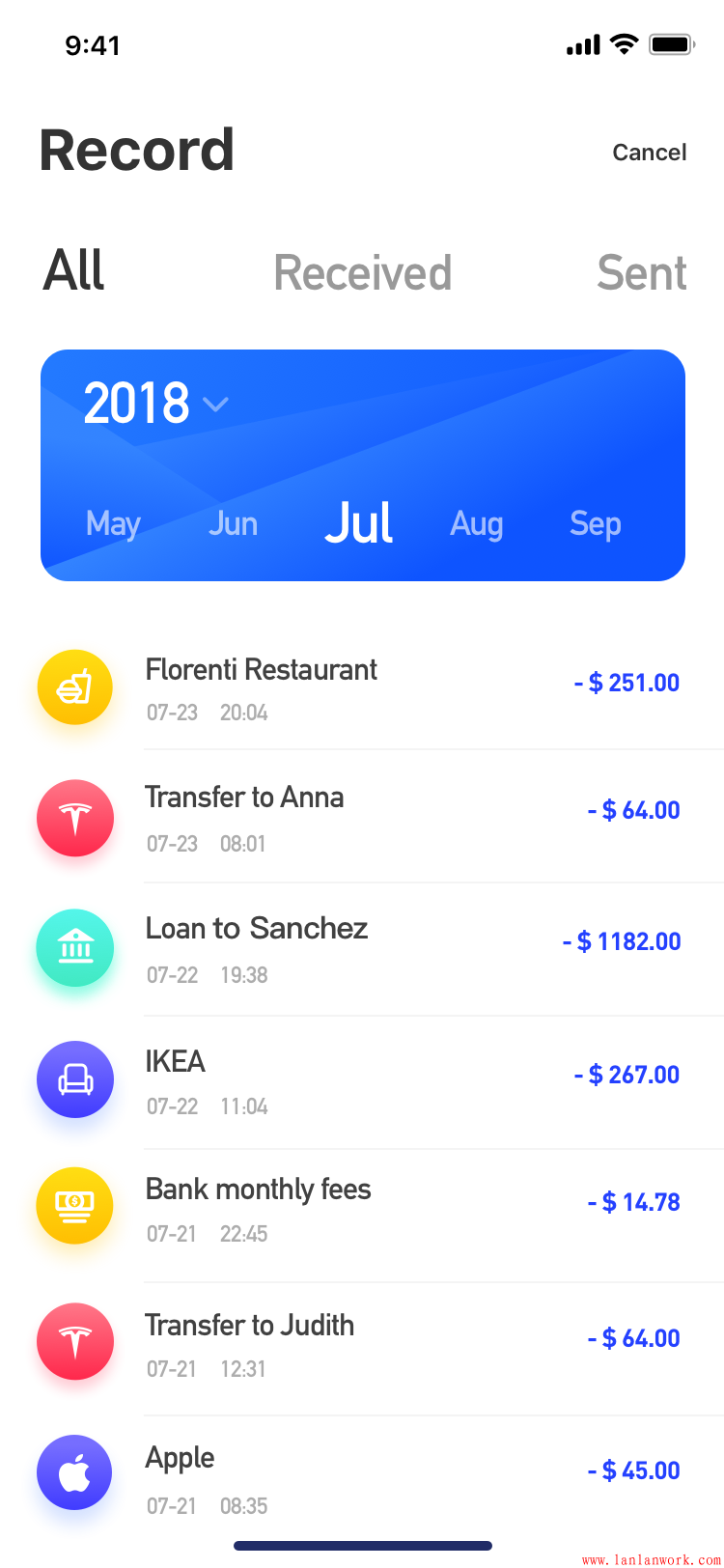The height and width of the screenshot is (1568, 724).
Task: Select May in the month picker
Action: tap(113, 524)
